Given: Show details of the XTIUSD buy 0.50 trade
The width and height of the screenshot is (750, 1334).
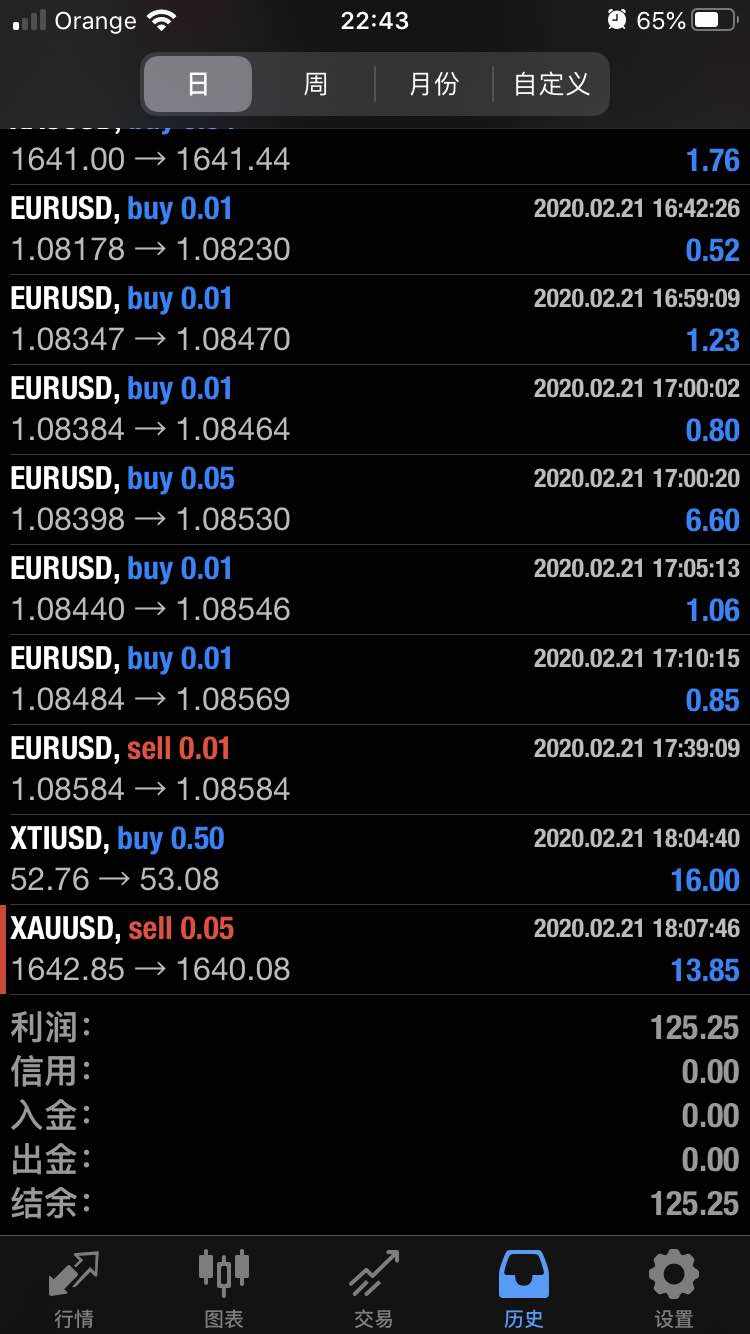Looking at the screenshot, I should (x=375, y=860).
